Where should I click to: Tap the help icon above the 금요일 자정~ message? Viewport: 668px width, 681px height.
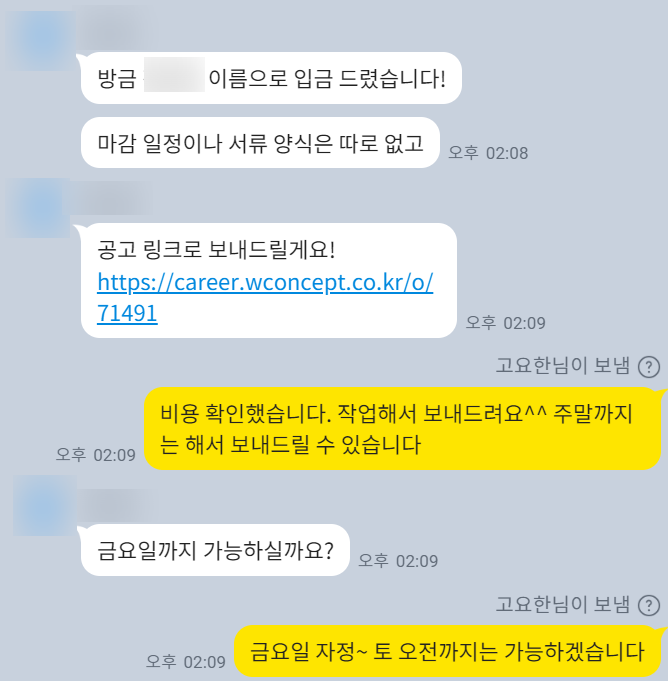click(649, 604)
